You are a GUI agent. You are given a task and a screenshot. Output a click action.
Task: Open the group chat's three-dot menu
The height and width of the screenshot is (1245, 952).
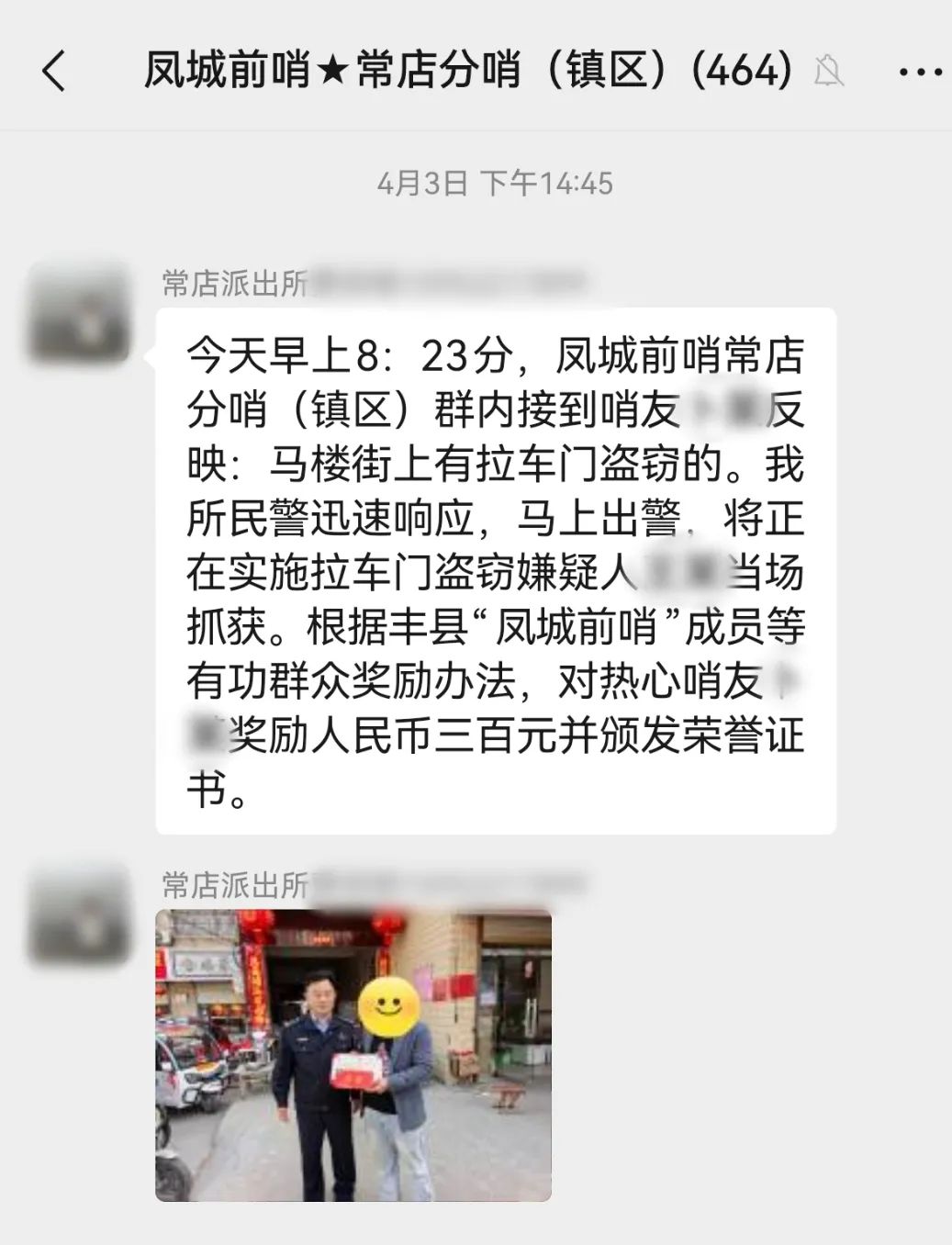(x=919, y=72)
